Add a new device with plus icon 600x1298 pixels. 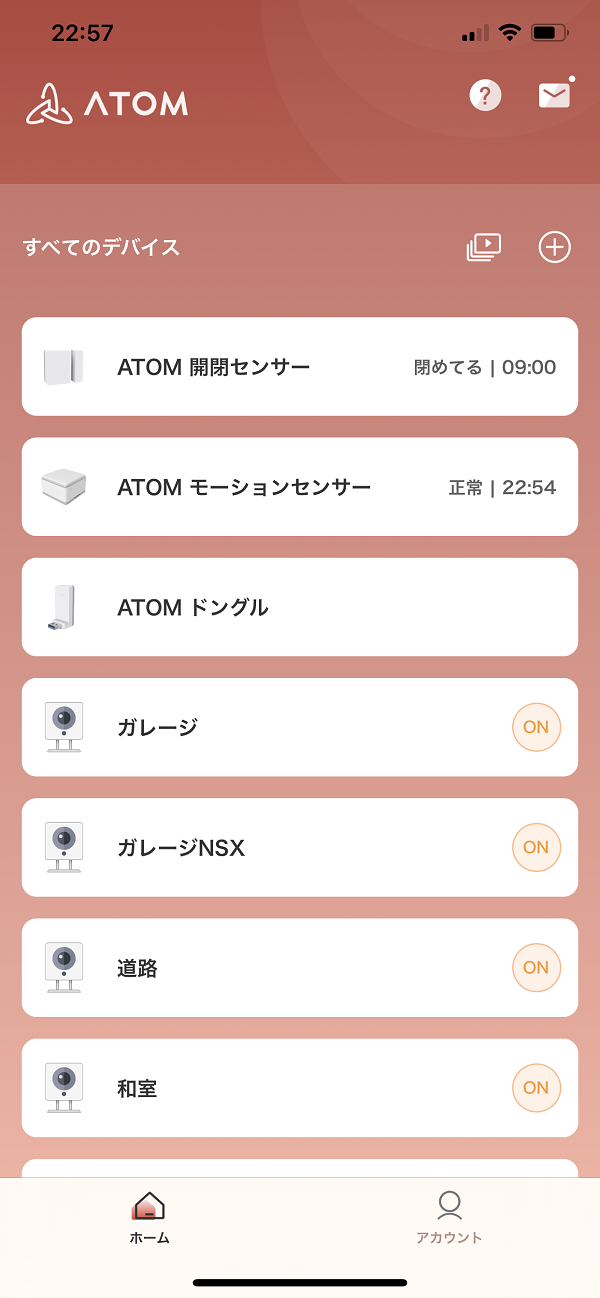[x=554, y=247]
